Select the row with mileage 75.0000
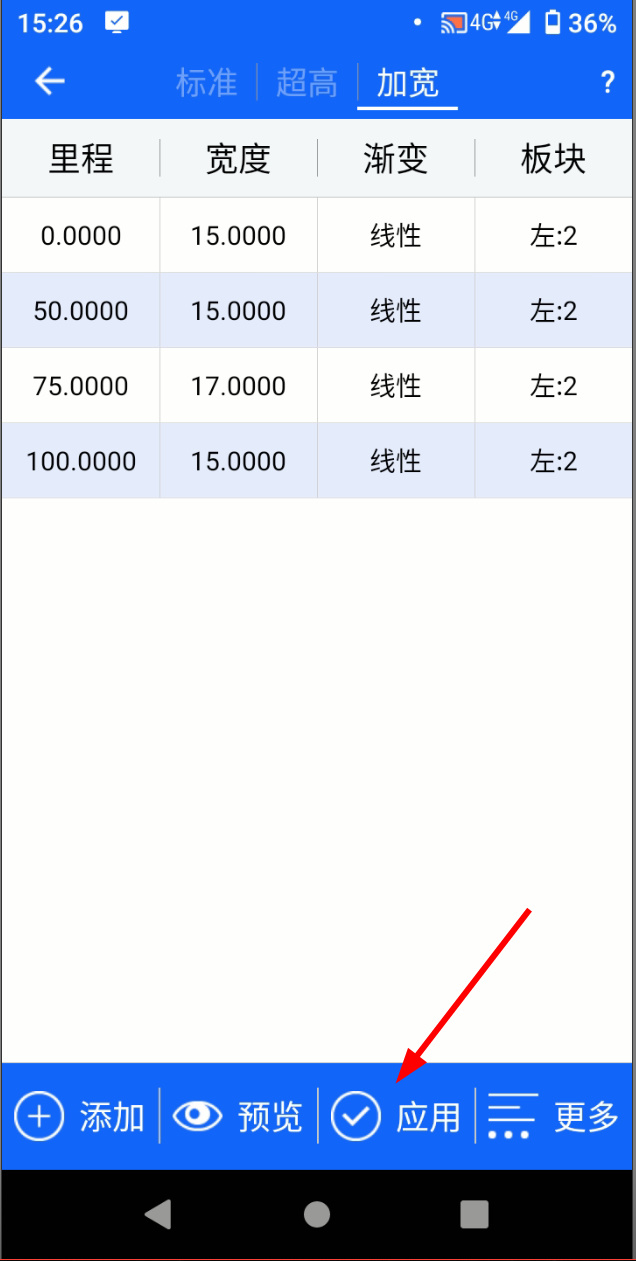Image resolution: width=636 pixels, height=1261 pixels. (318, 386)
